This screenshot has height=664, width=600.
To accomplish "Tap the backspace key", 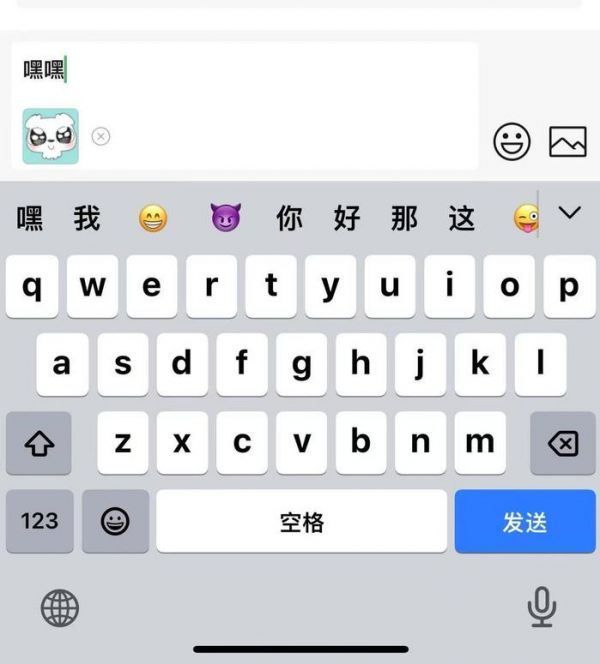I will click(562, 443).
